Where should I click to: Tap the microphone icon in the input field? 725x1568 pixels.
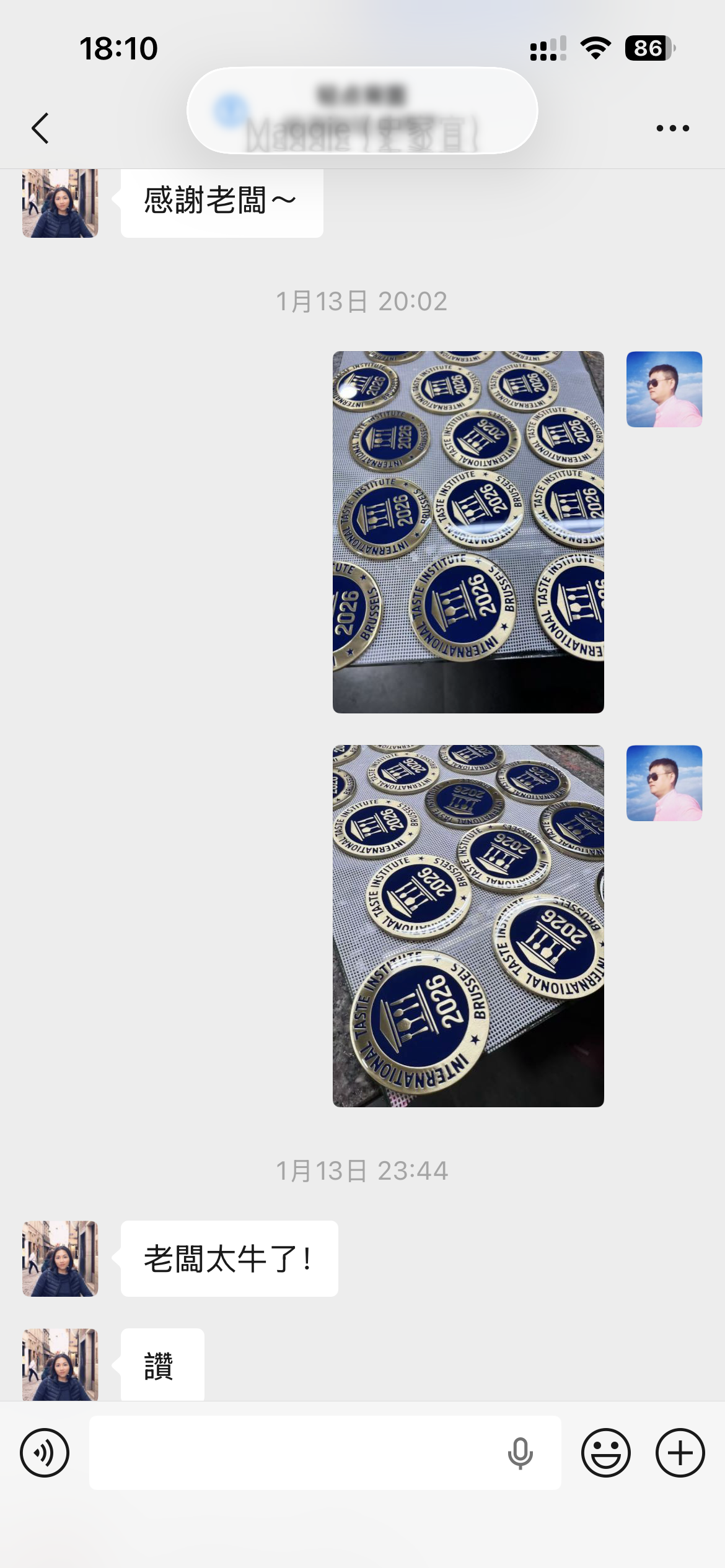(x=520, y=1453)
